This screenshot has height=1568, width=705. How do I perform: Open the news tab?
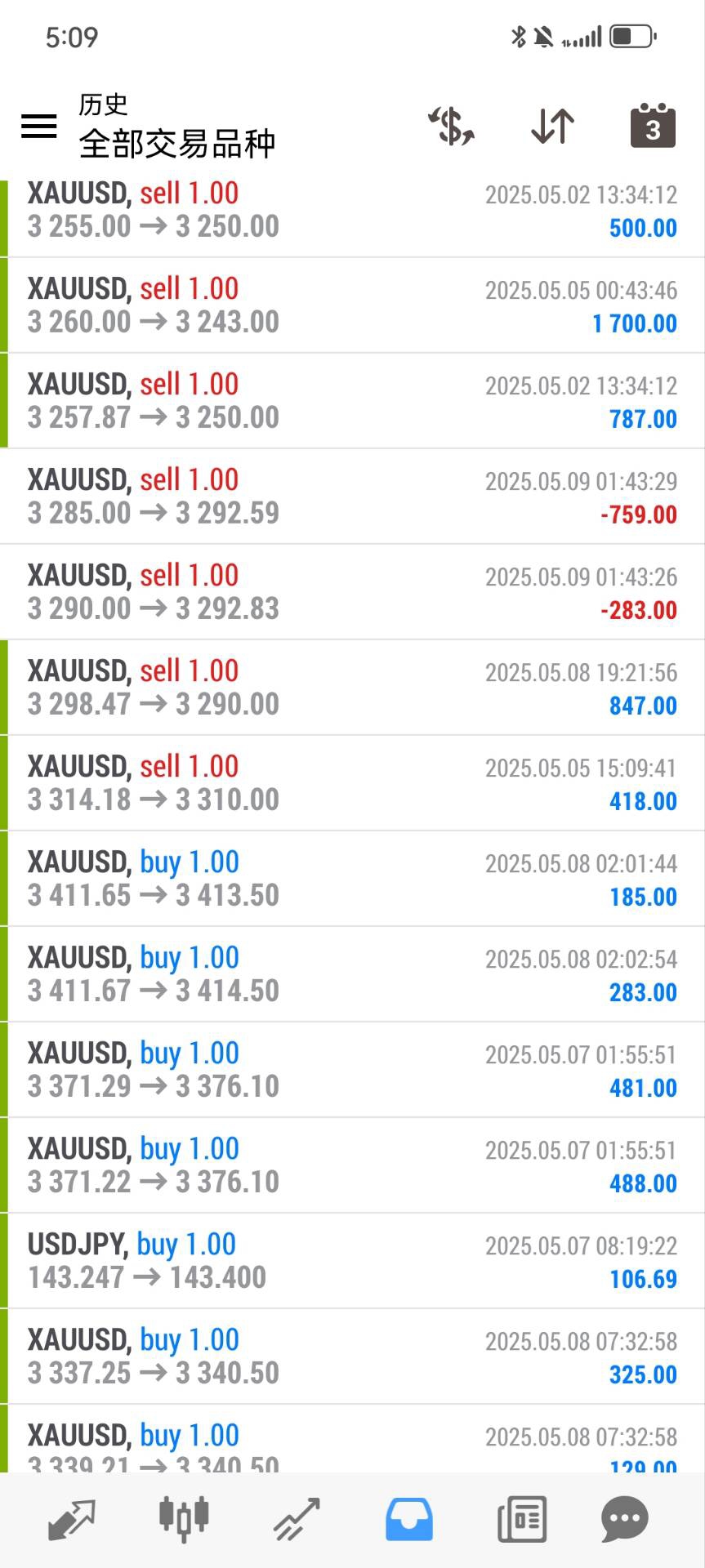[x=522, y=1520]
